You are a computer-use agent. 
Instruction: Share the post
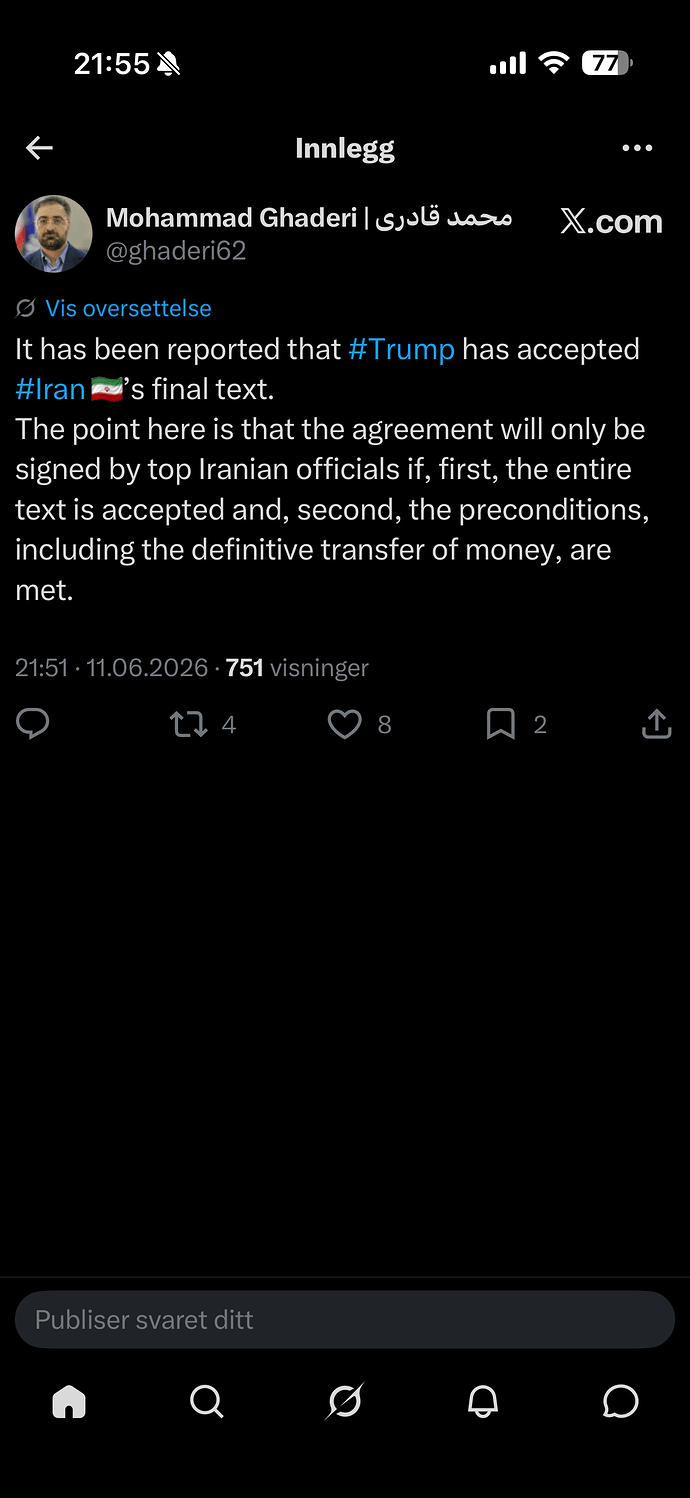coord(656,724)
